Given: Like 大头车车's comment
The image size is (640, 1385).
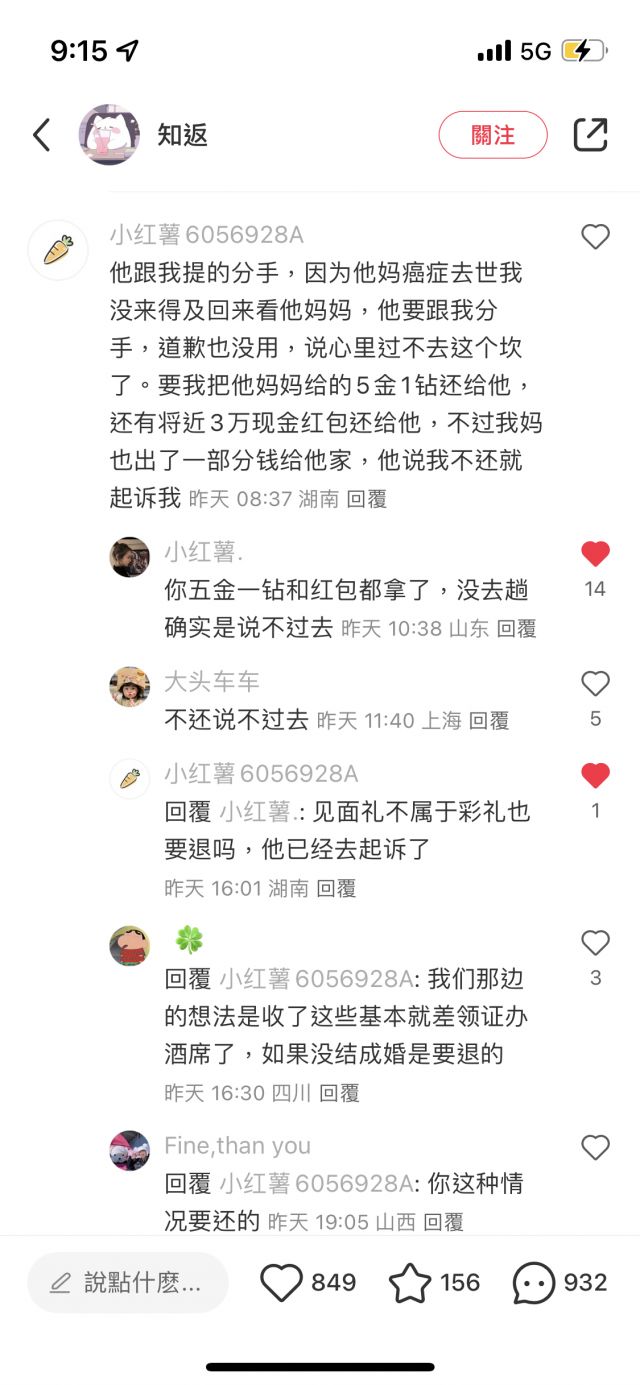Looking at the screenshot, I should point(595,684).
